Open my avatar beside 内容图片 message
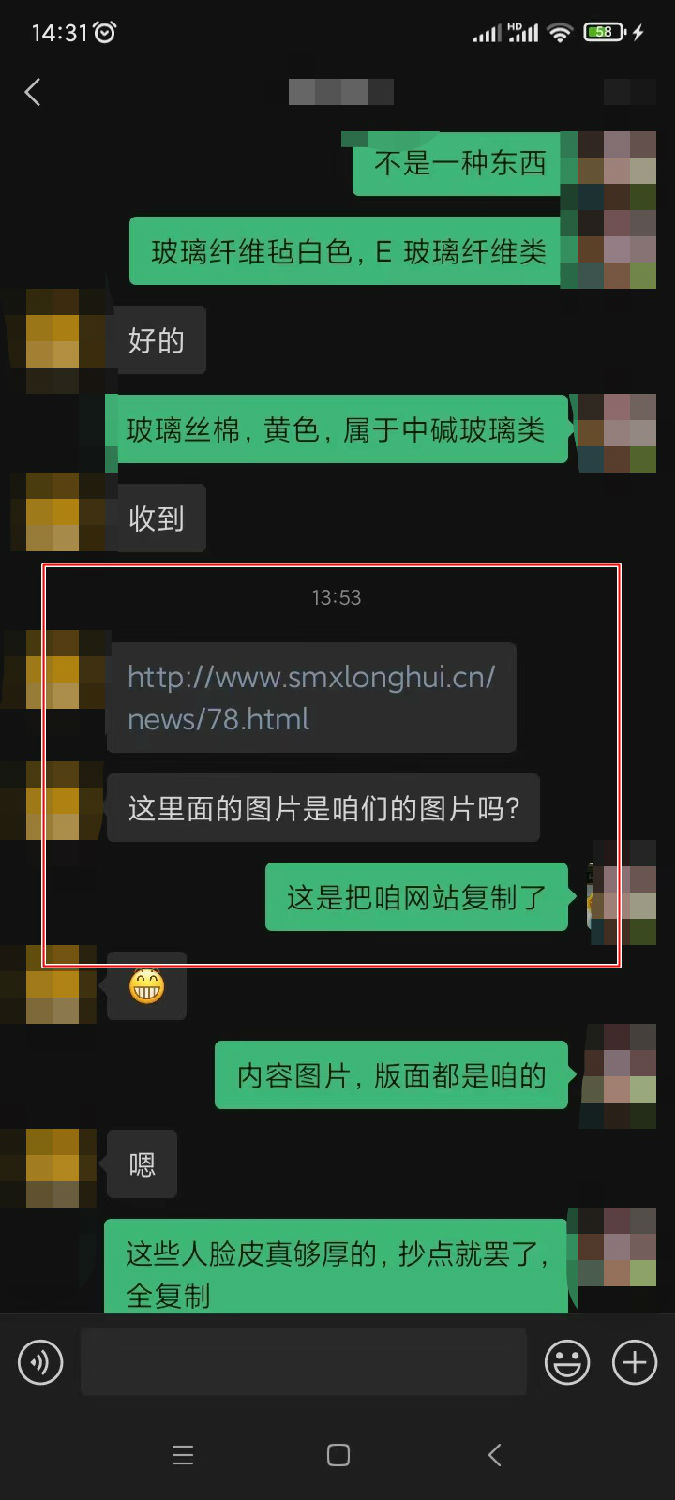This screenshot has height=1500, width=675. 619,1075
